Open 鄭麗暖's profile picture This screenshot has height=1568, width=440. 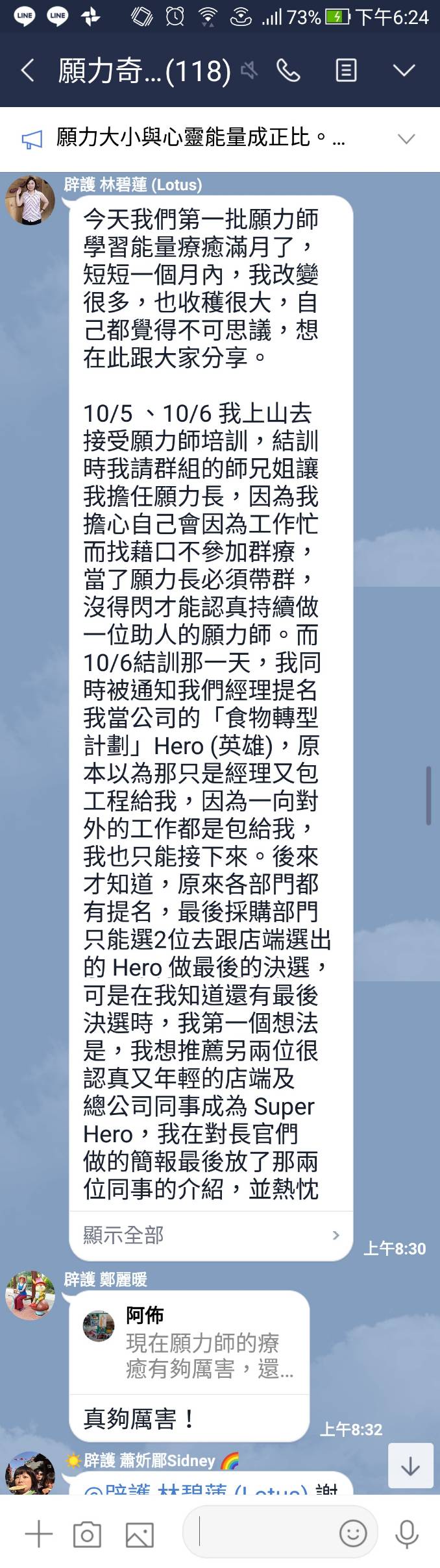(31, 1295)
